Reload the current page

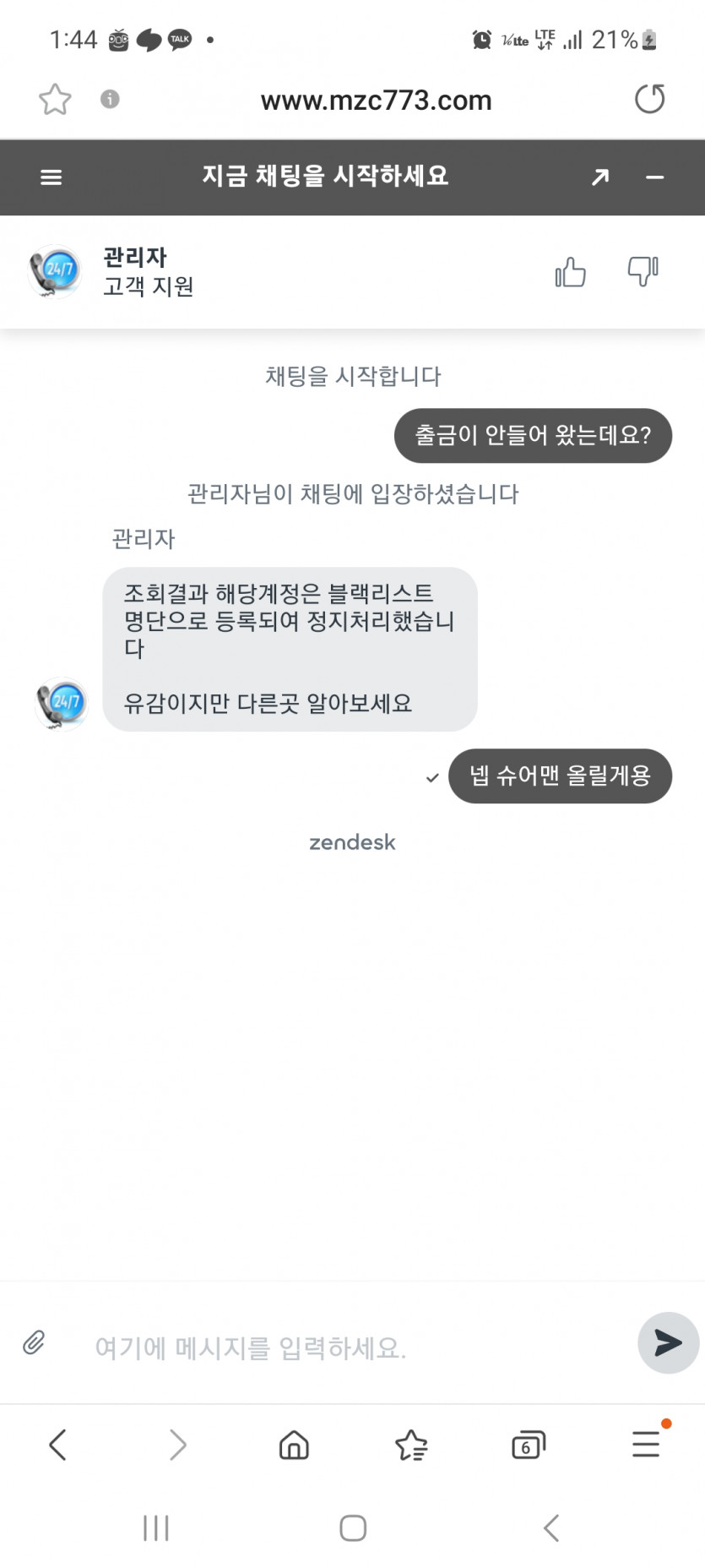[649, 99]
